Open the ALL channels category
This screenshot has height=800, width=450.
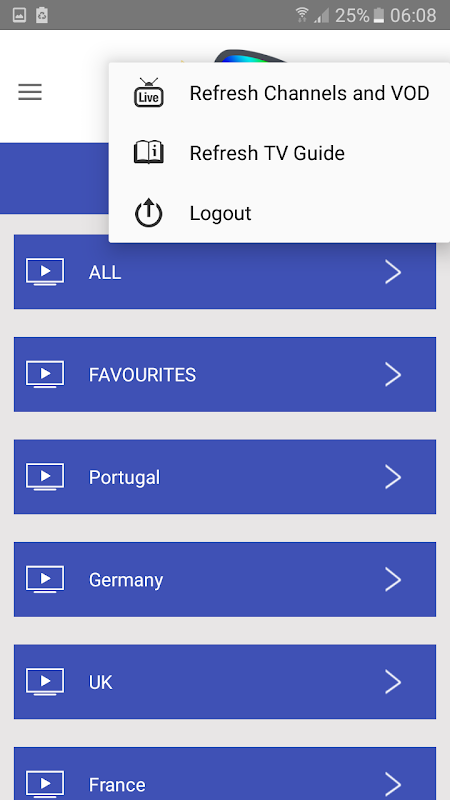[x=225, y=272]
